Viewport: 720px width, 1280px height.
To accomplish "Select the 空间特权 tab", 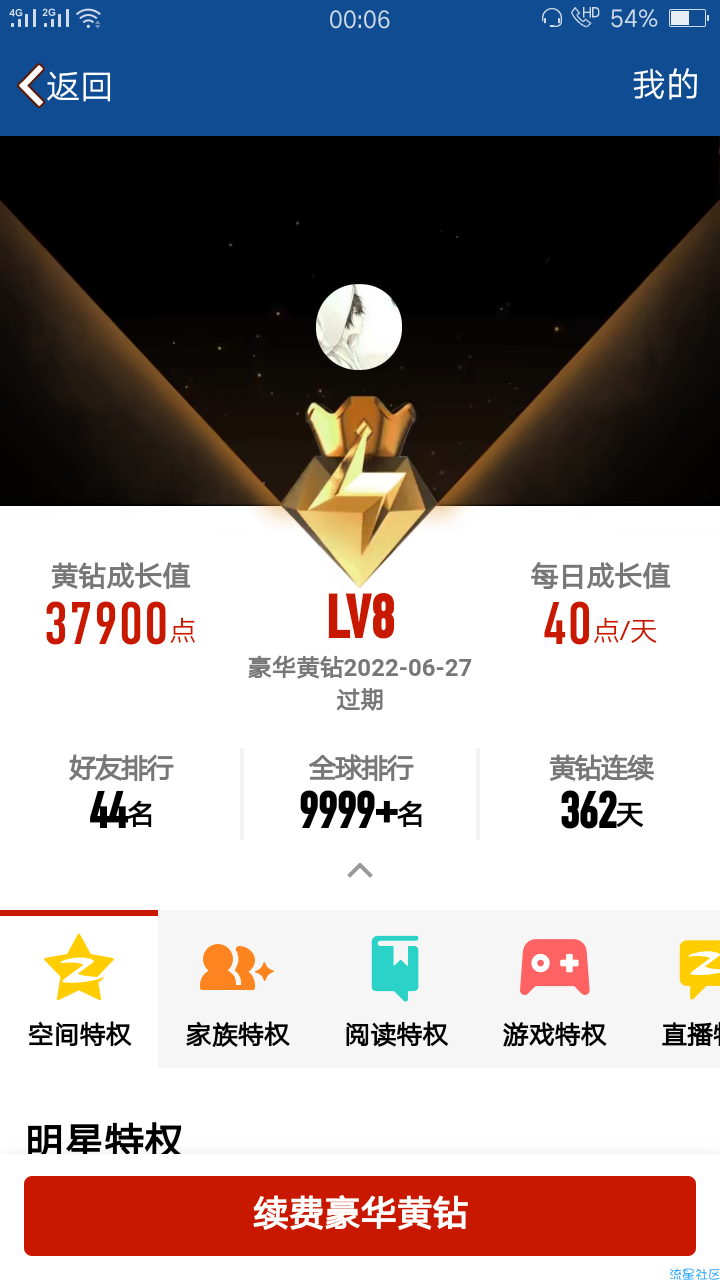I will pos(79,990).
